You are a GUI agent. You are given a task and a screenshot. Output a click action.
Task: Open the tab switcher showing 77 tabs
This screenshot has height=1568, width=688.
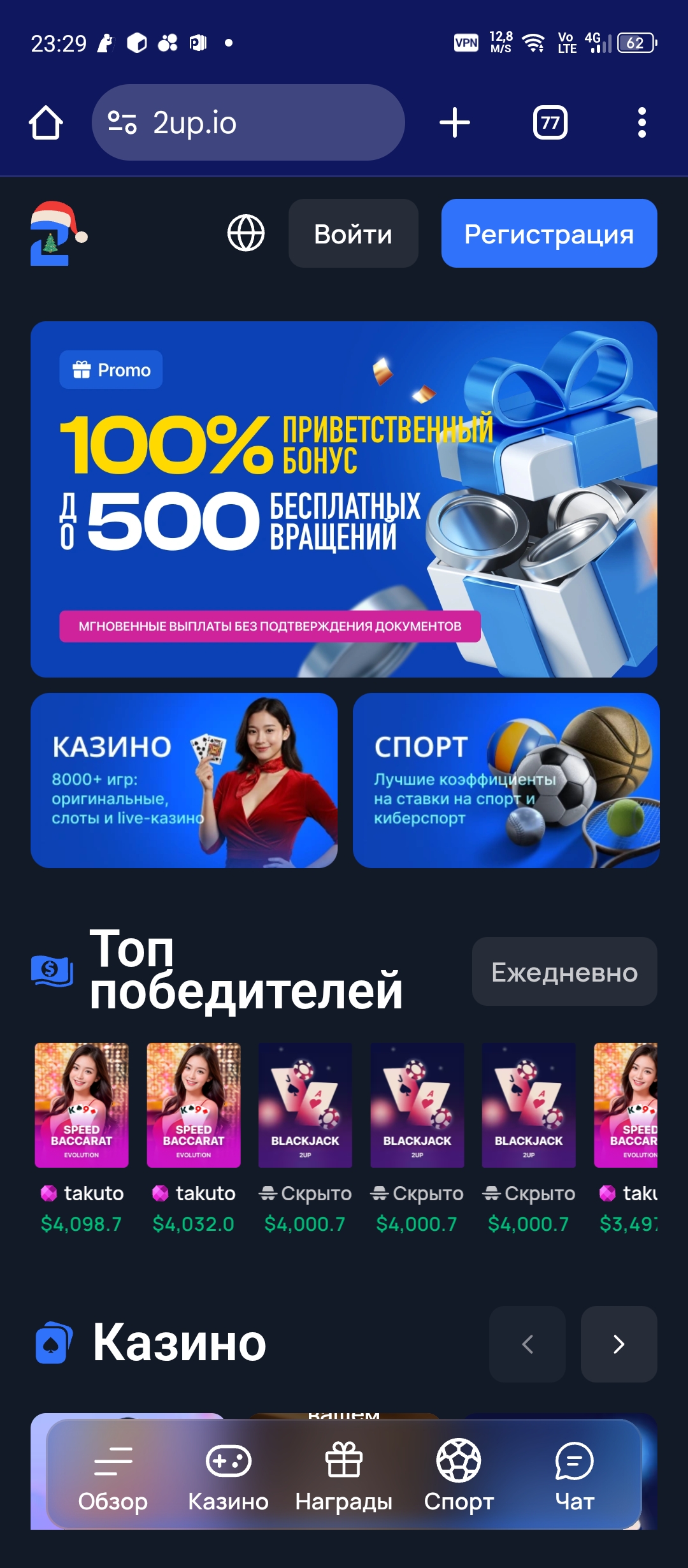pyautogui.click(x=550, y=122)
